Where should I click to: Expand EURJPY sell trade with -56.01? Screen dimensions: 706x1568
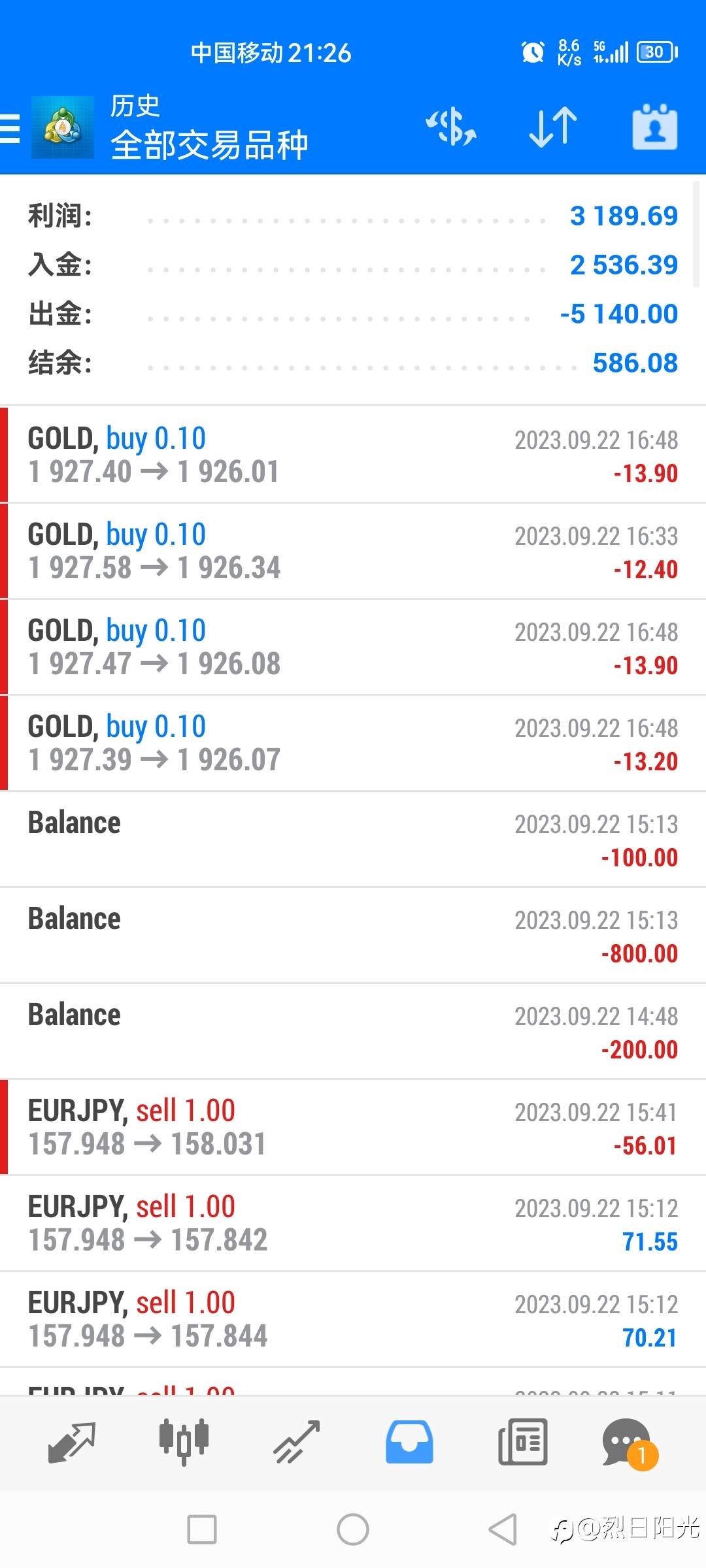[x=353, y=1127]
